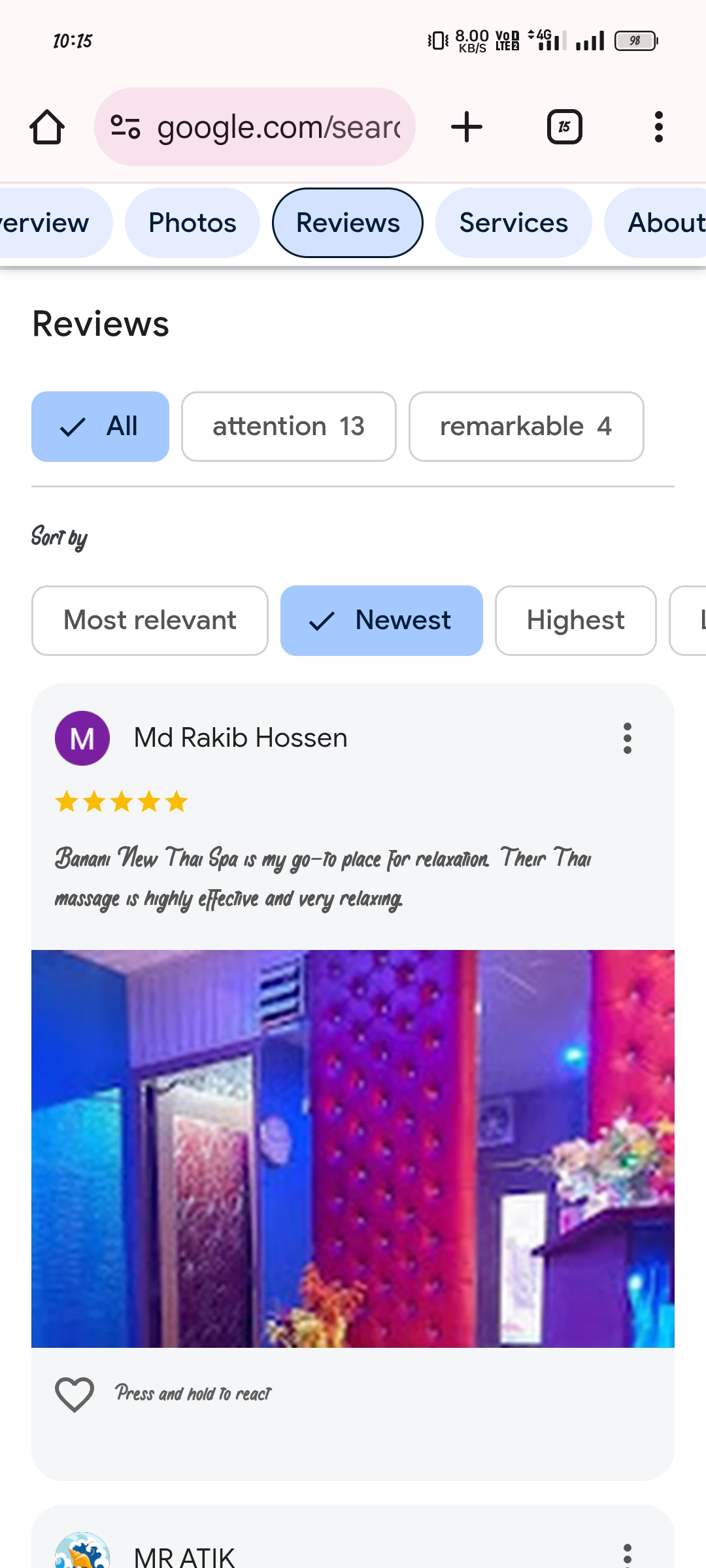Like Md Rakib Hossen's review with heart
The width and height of the screenshot is (706, 1568).
[x=75, y=1394]
